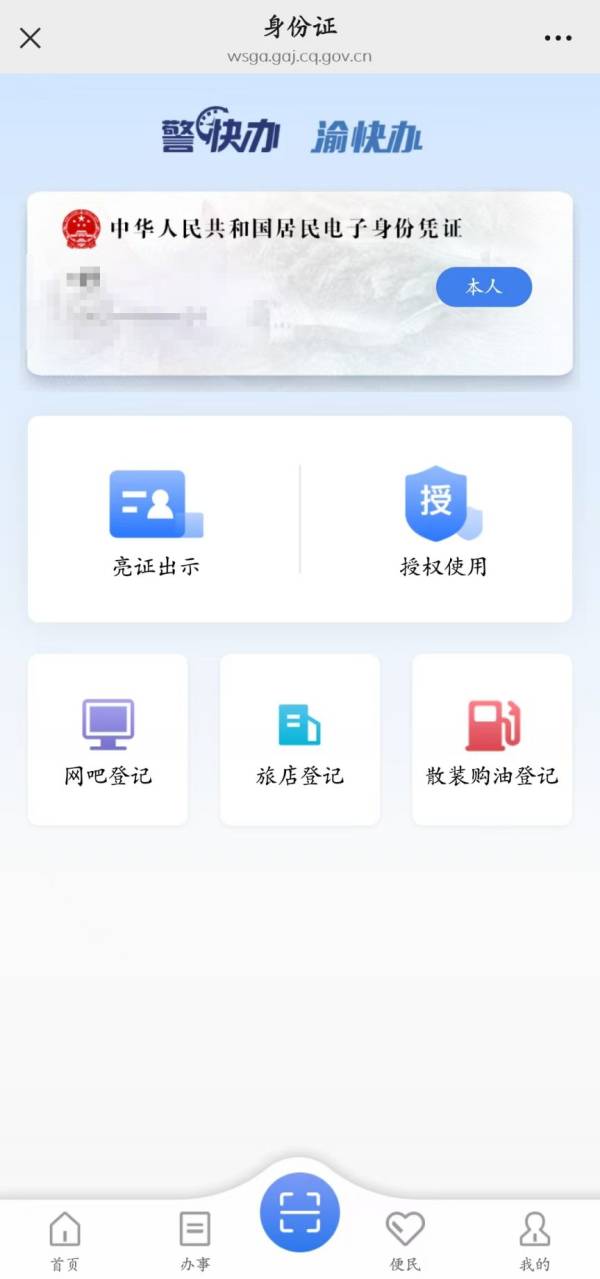This screenshot has width=600, height=1279.
Task: Launch the center scan button
Action: (x=300, y=1212)
